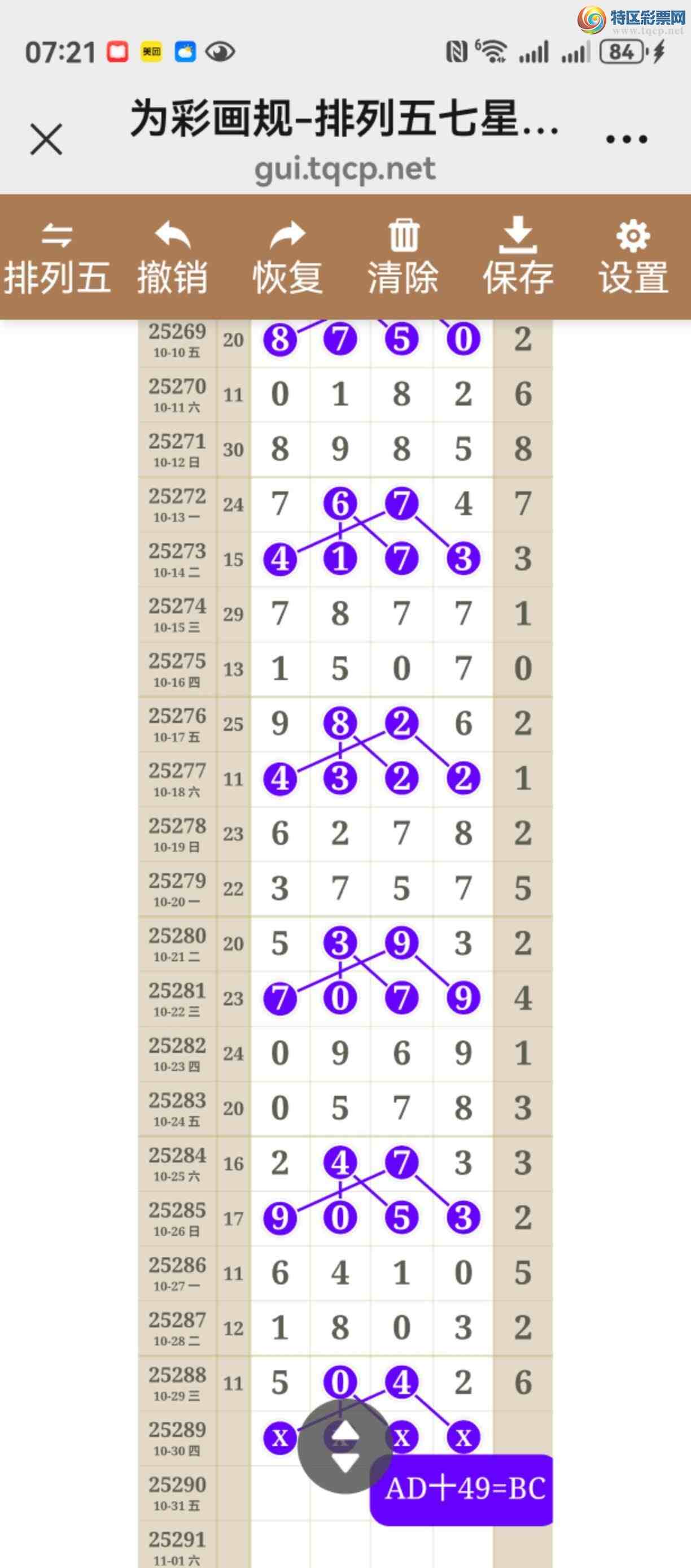Close the web page with X
Screen dimensions: 691x1568
(x=46, y=140)
